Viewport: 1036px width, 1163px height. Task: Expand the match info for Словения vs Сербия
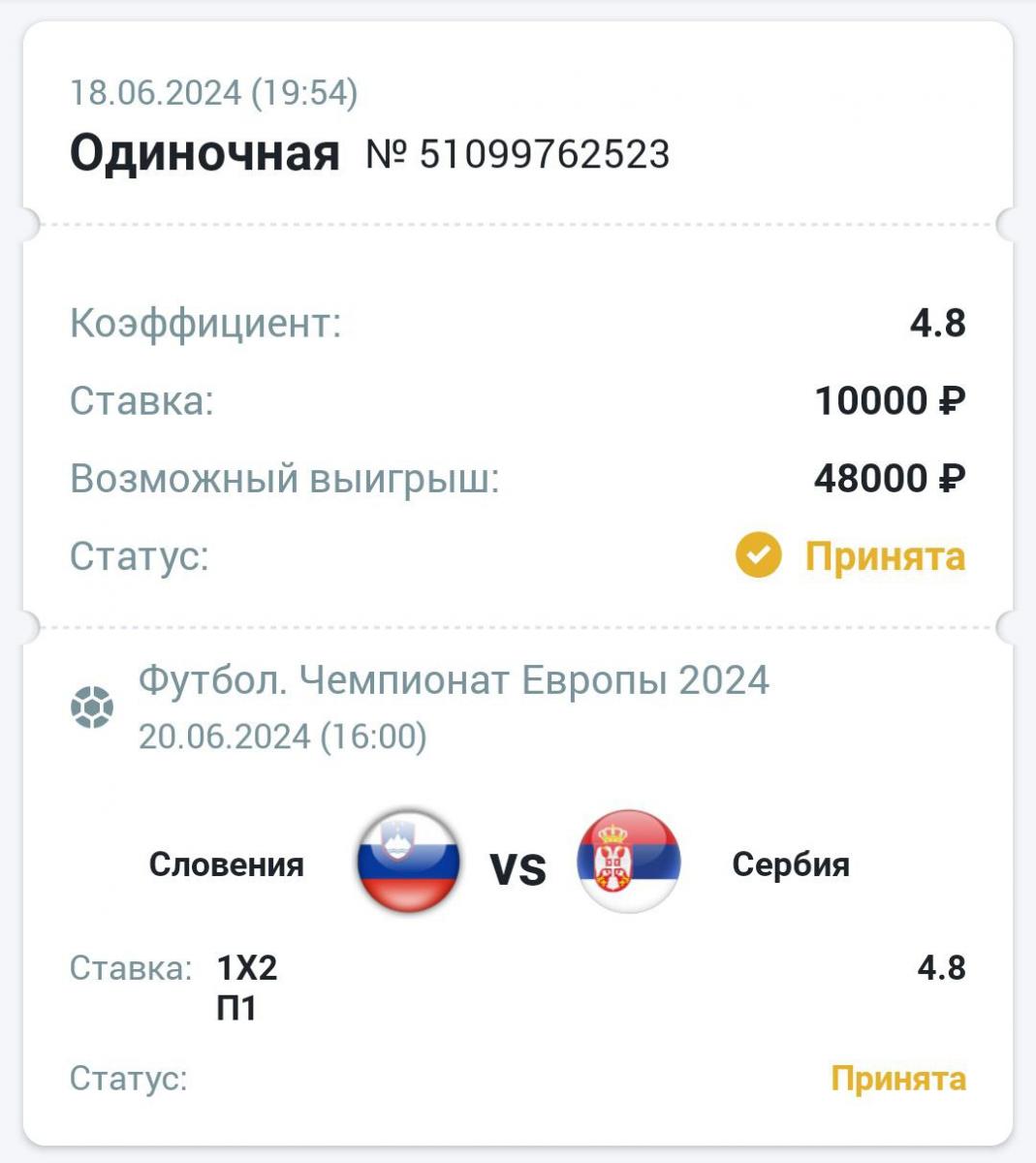tap(518, 863)
